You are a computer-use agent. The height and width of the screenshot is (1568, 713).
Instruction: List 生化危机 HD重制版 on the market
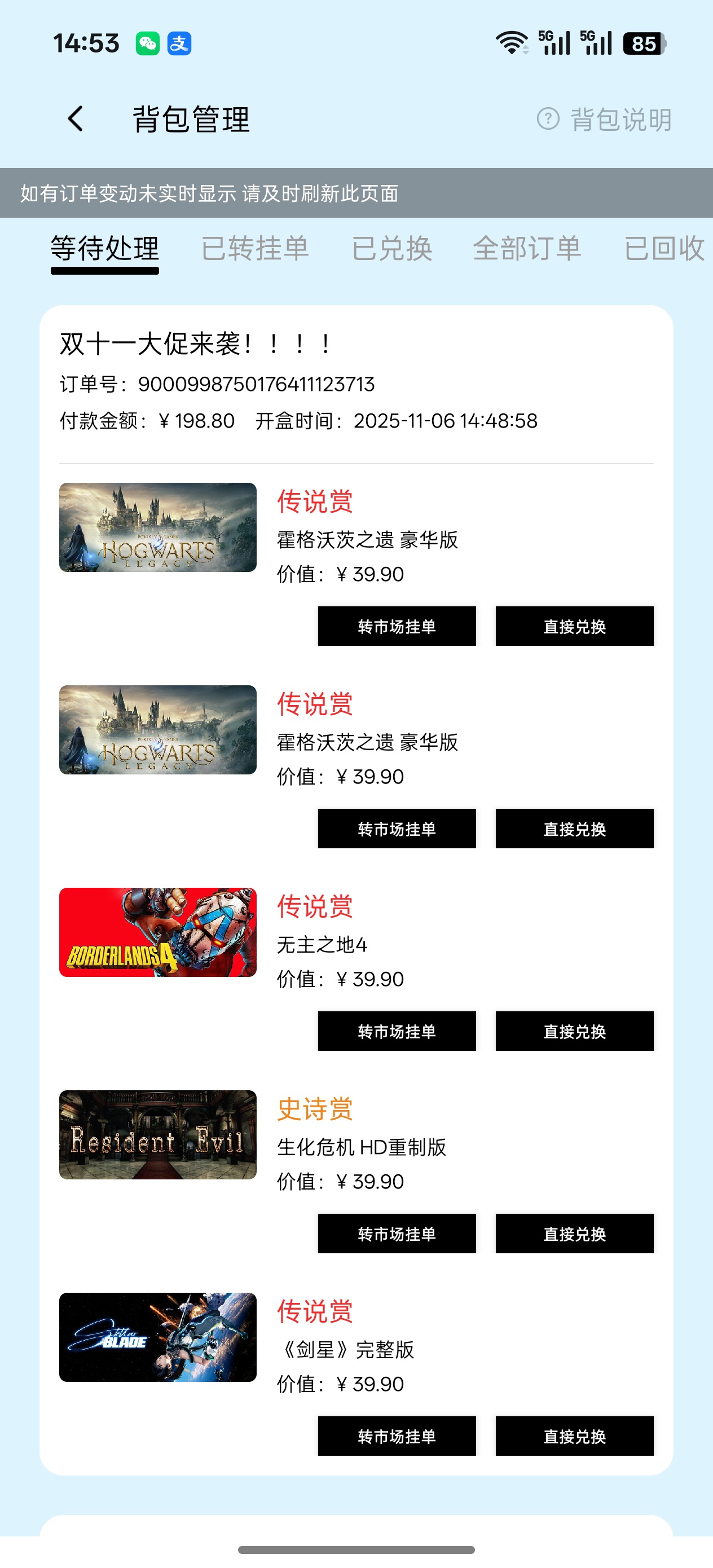coord(397,1233)
